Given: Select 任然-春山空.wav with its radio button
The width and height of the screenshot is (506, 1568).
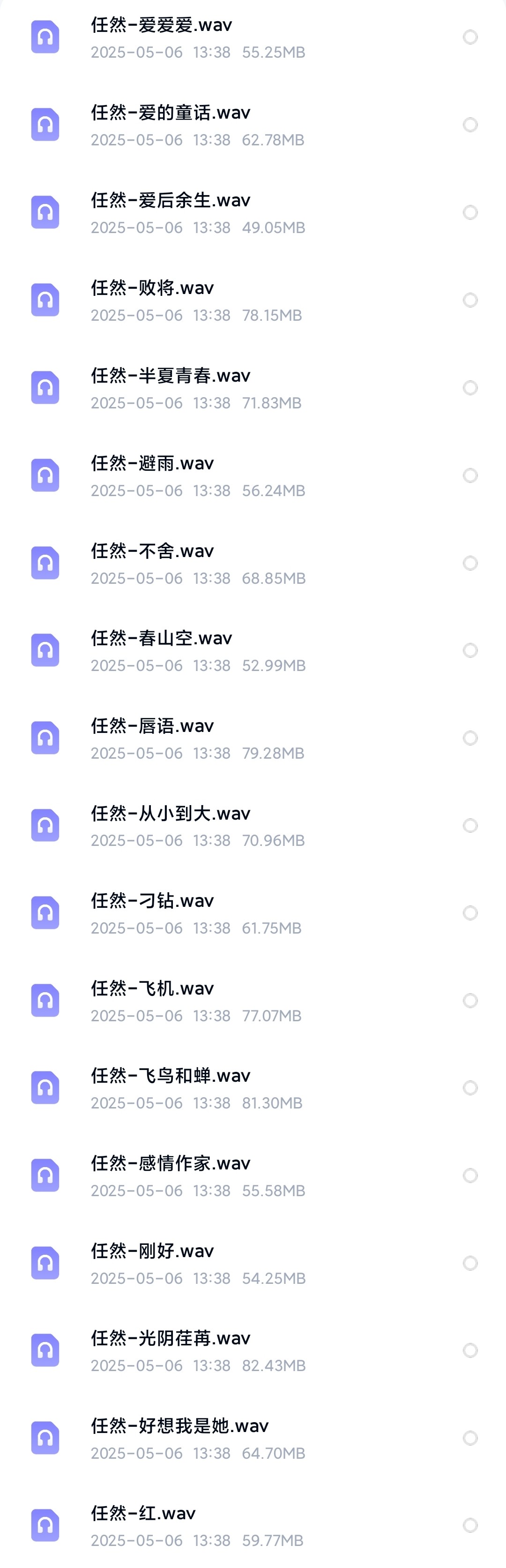Looking at the screenshot, I should pos(470,650).
